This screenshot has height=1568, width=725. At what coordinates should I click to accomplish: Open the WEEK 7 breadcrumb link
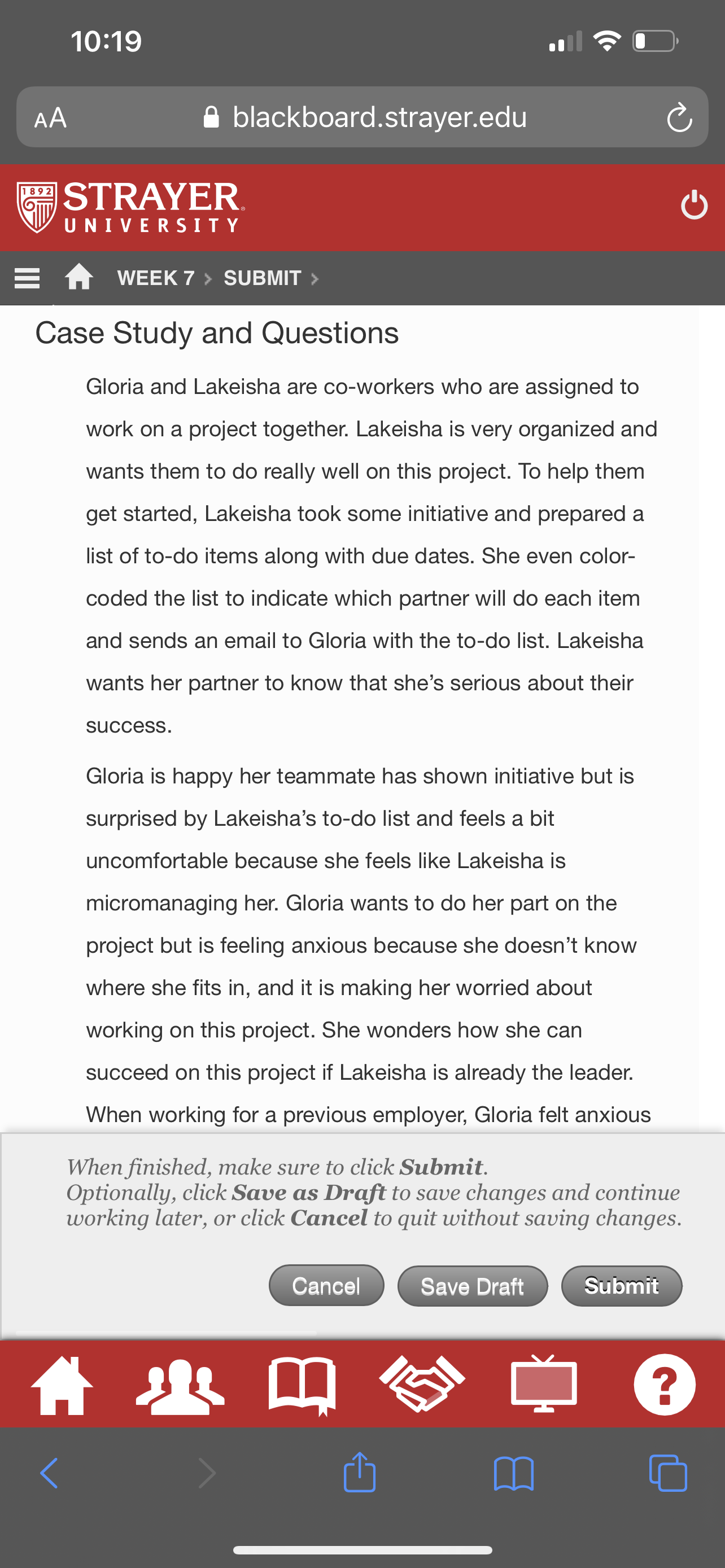[x=156, y=278]
